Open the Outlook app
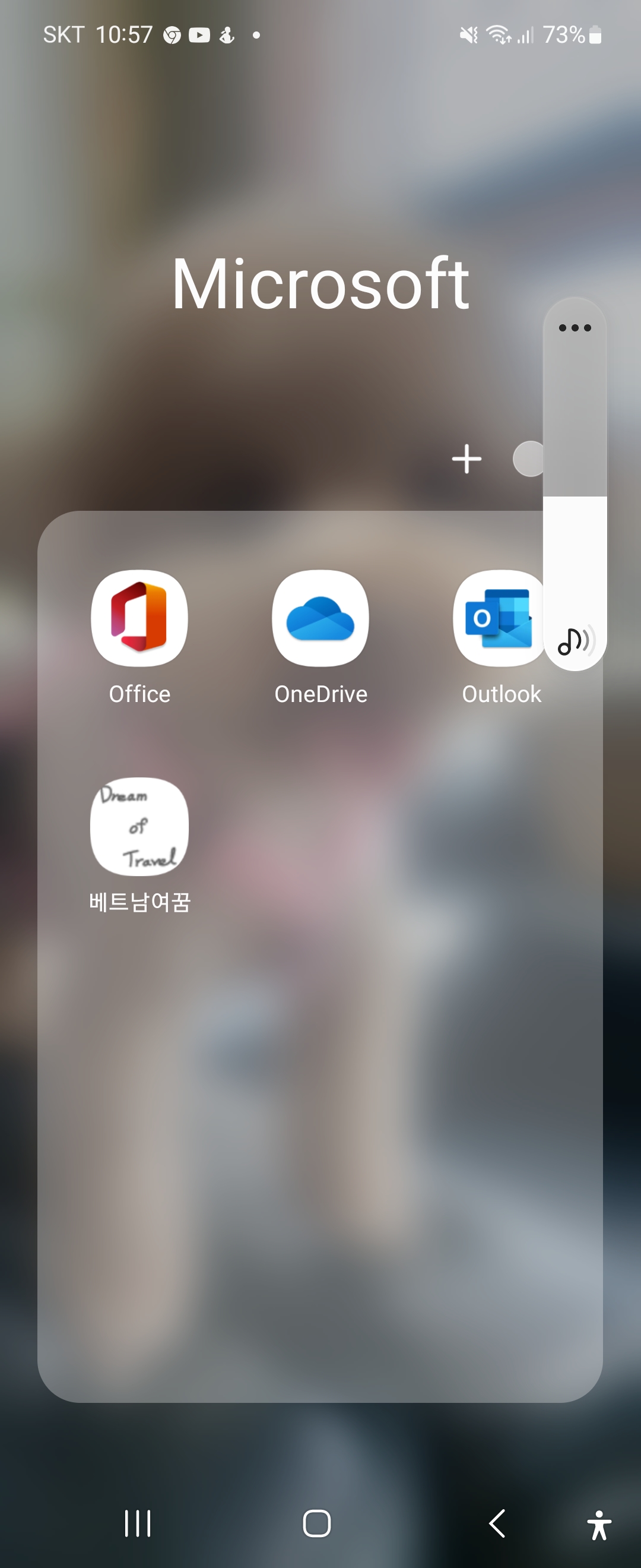This screenshot has height=1568, width=641. [499, 618]
